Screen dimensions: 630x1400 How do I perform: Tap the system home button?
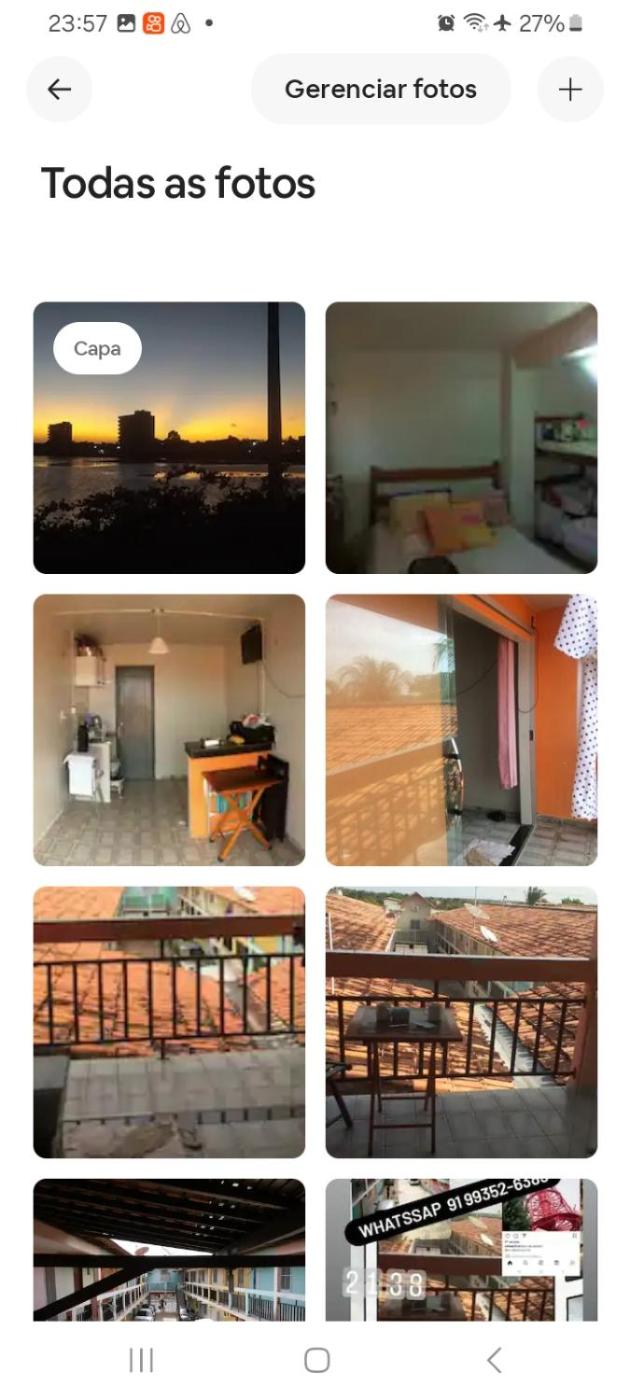pos(316,1359)
